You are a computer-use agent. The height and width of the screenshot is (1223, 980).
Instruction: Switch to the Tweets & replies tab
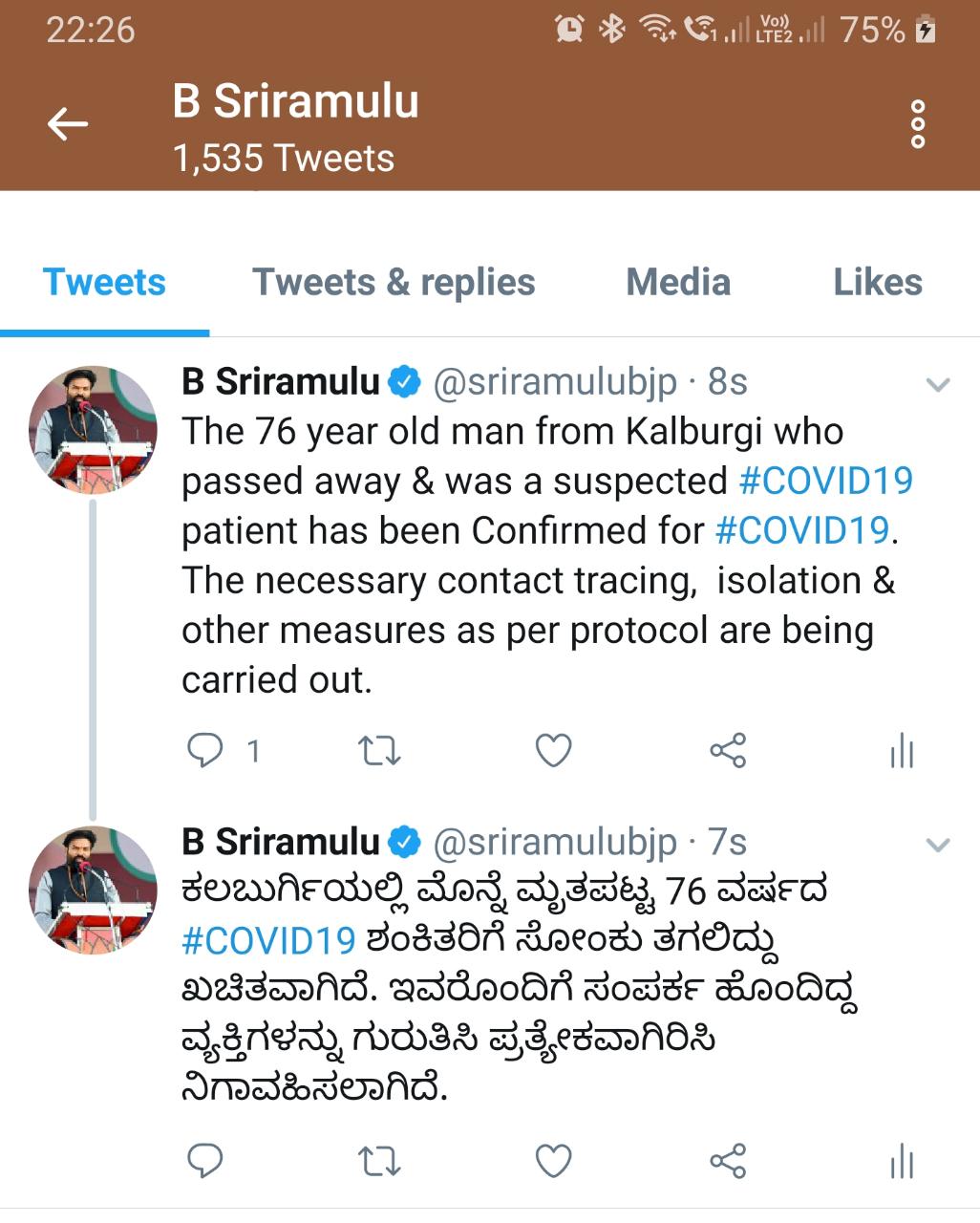(x=394, y=283)
